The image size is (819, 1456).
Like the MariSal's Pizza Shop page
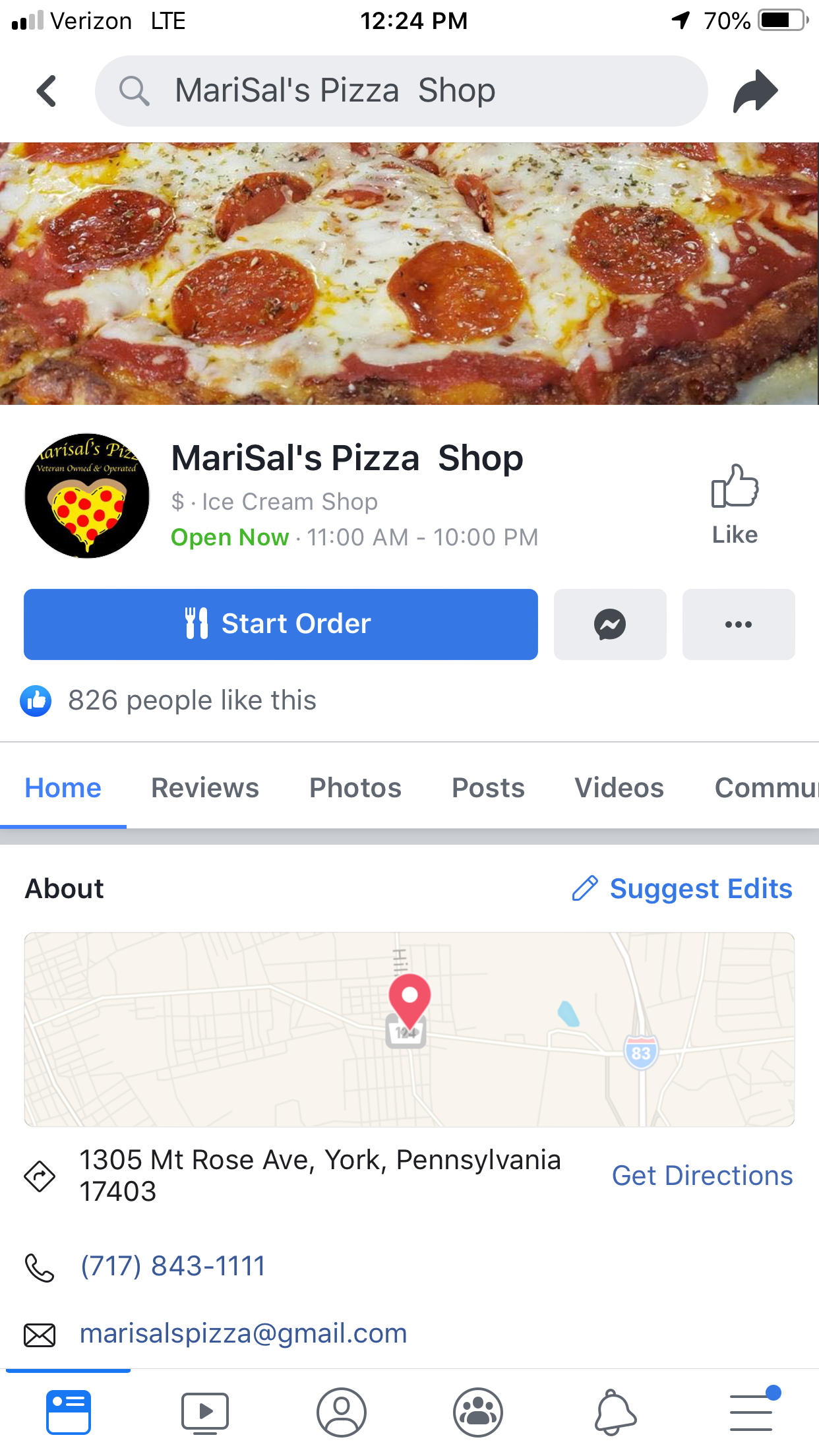(x=735, y=504)
